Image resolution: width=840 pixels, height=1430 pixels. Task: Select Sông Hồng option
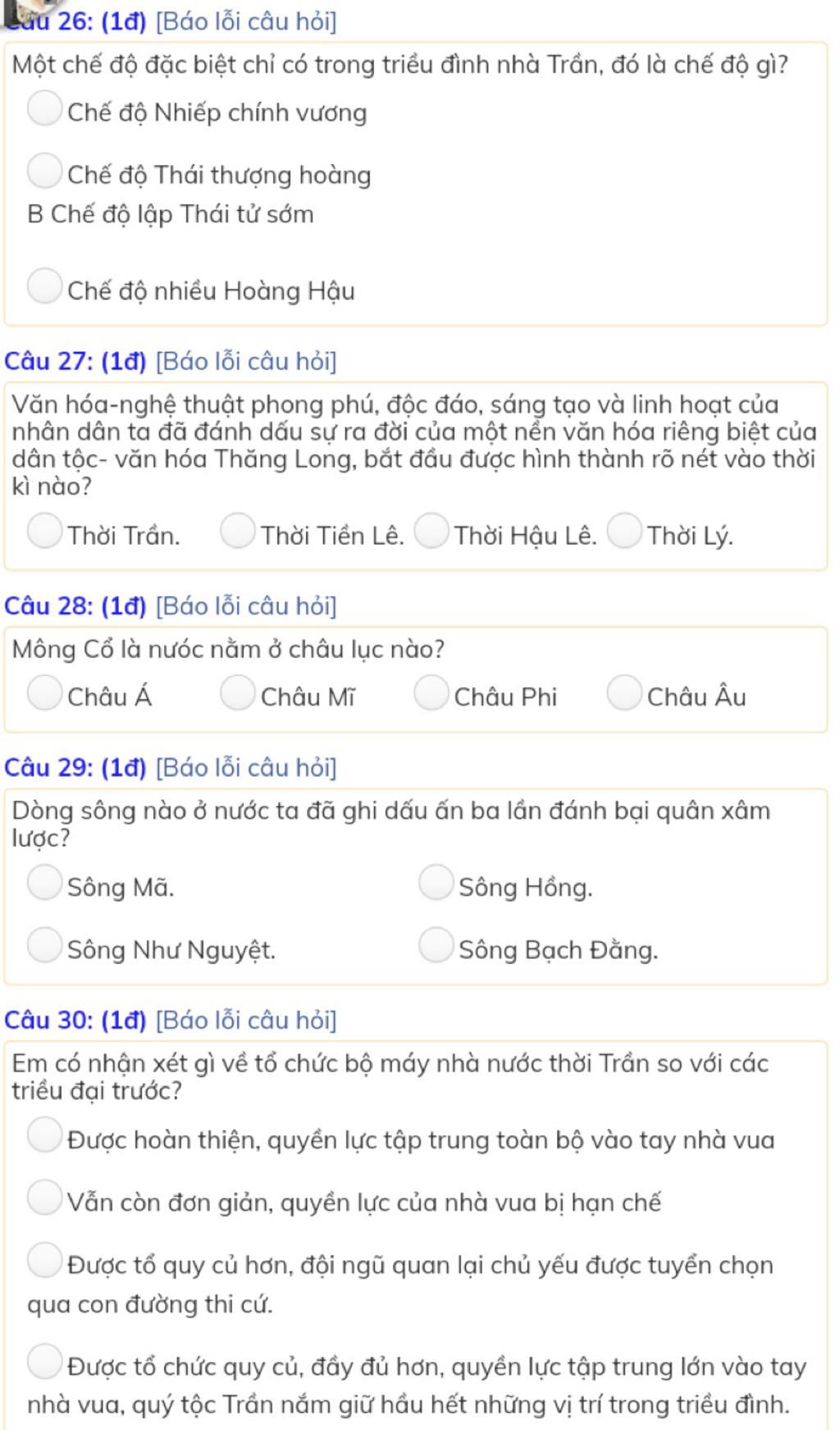[x=436, y=883]
